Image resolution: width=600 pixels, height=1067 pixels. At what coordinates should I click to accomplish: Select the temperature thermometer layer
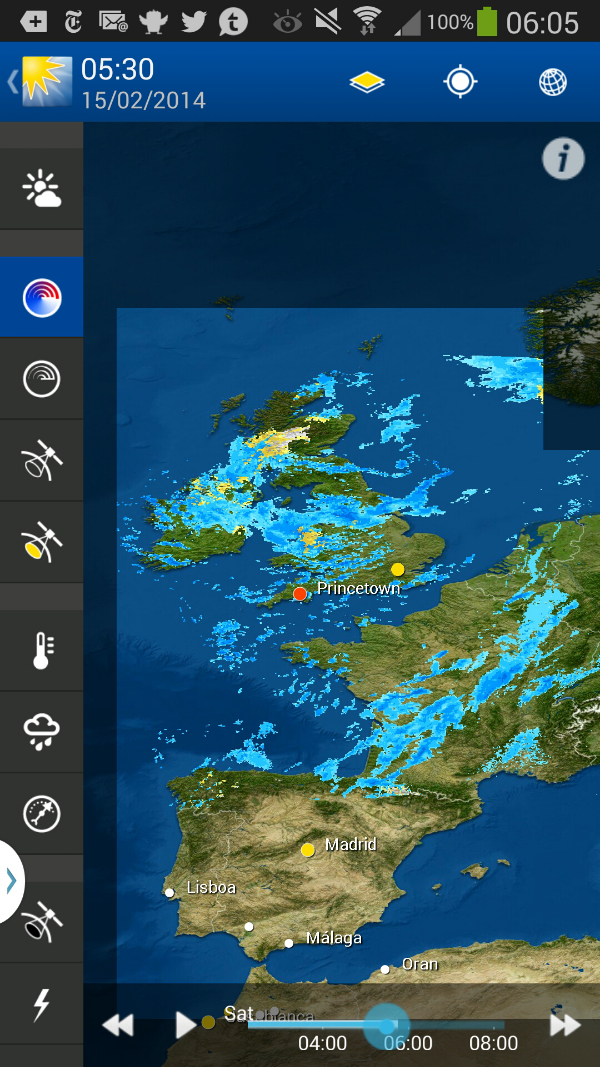tap(41, 650)
